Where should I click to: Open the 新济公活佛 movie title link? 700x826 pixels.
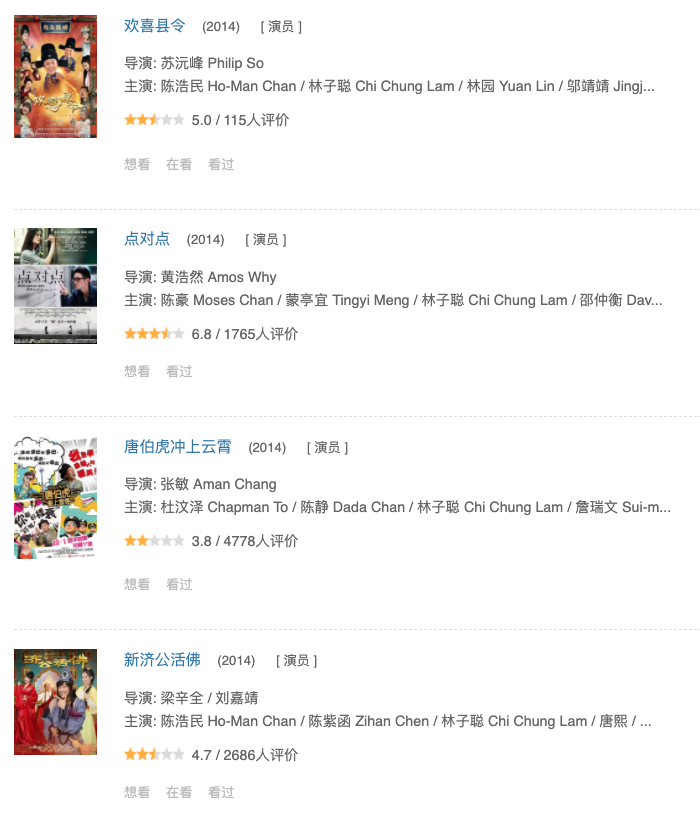162,660
